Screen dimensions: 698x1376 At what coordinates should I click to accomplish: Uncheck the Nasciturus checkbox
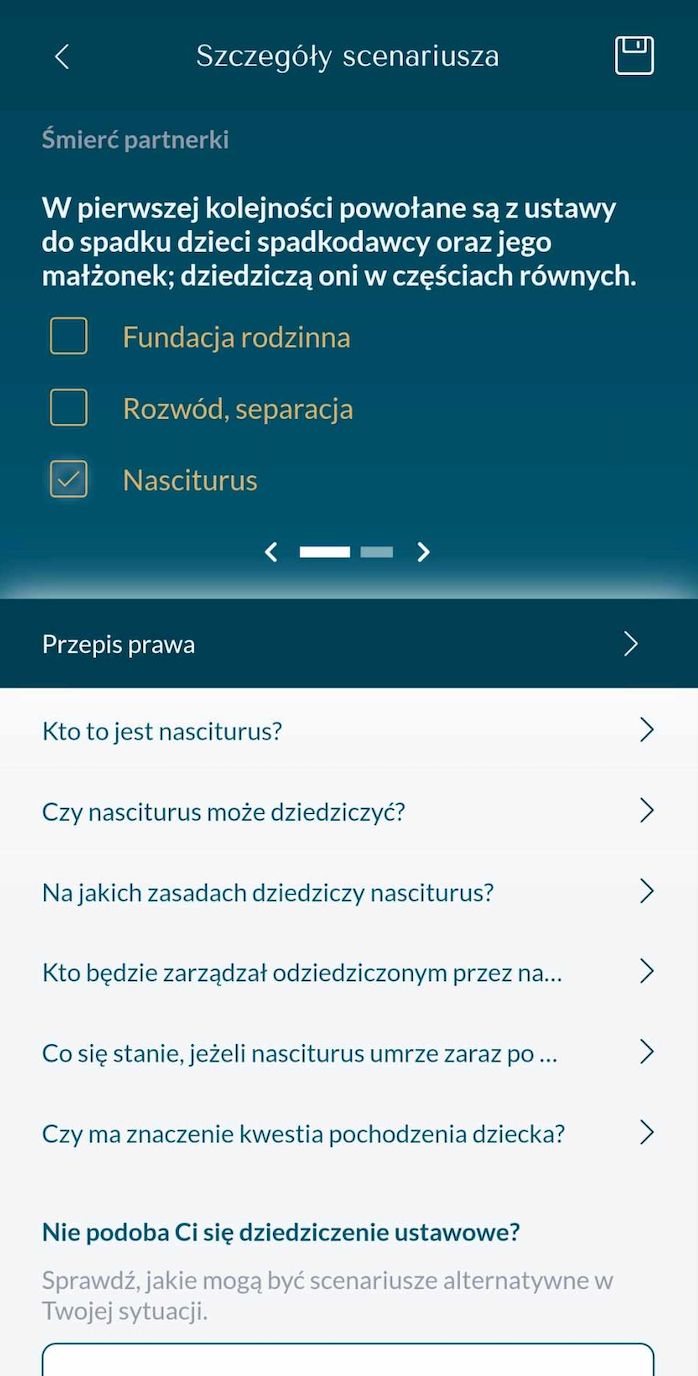[x=69, y=480]
